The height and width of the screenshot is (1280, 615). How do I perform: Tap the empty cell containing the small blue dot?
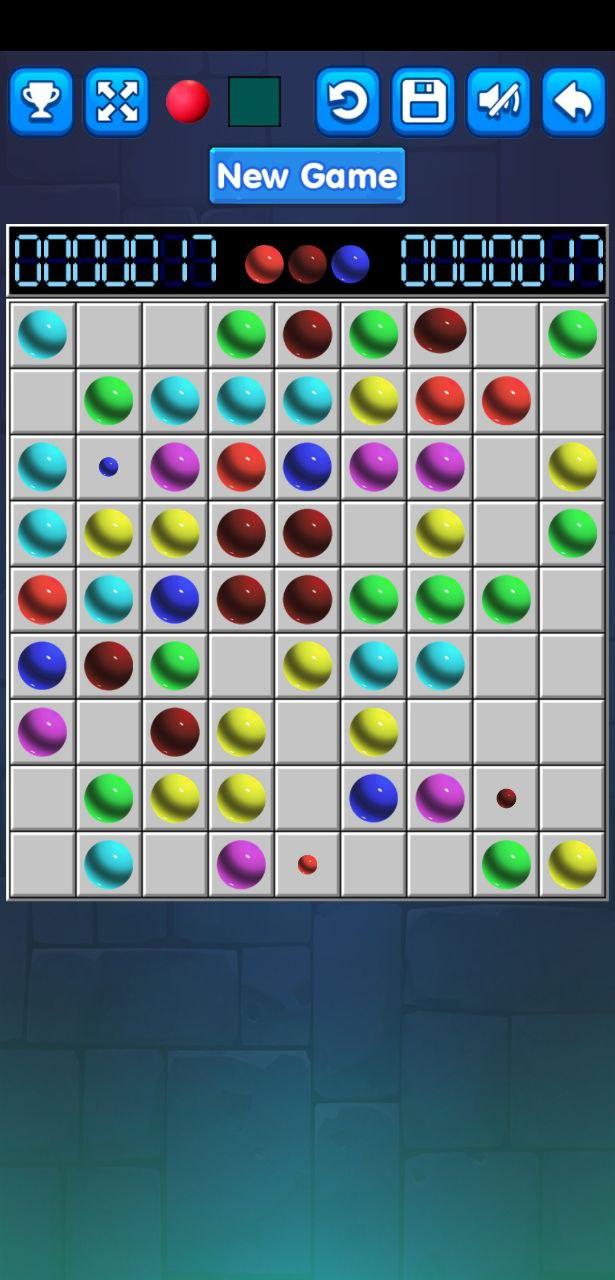point(109,467)
